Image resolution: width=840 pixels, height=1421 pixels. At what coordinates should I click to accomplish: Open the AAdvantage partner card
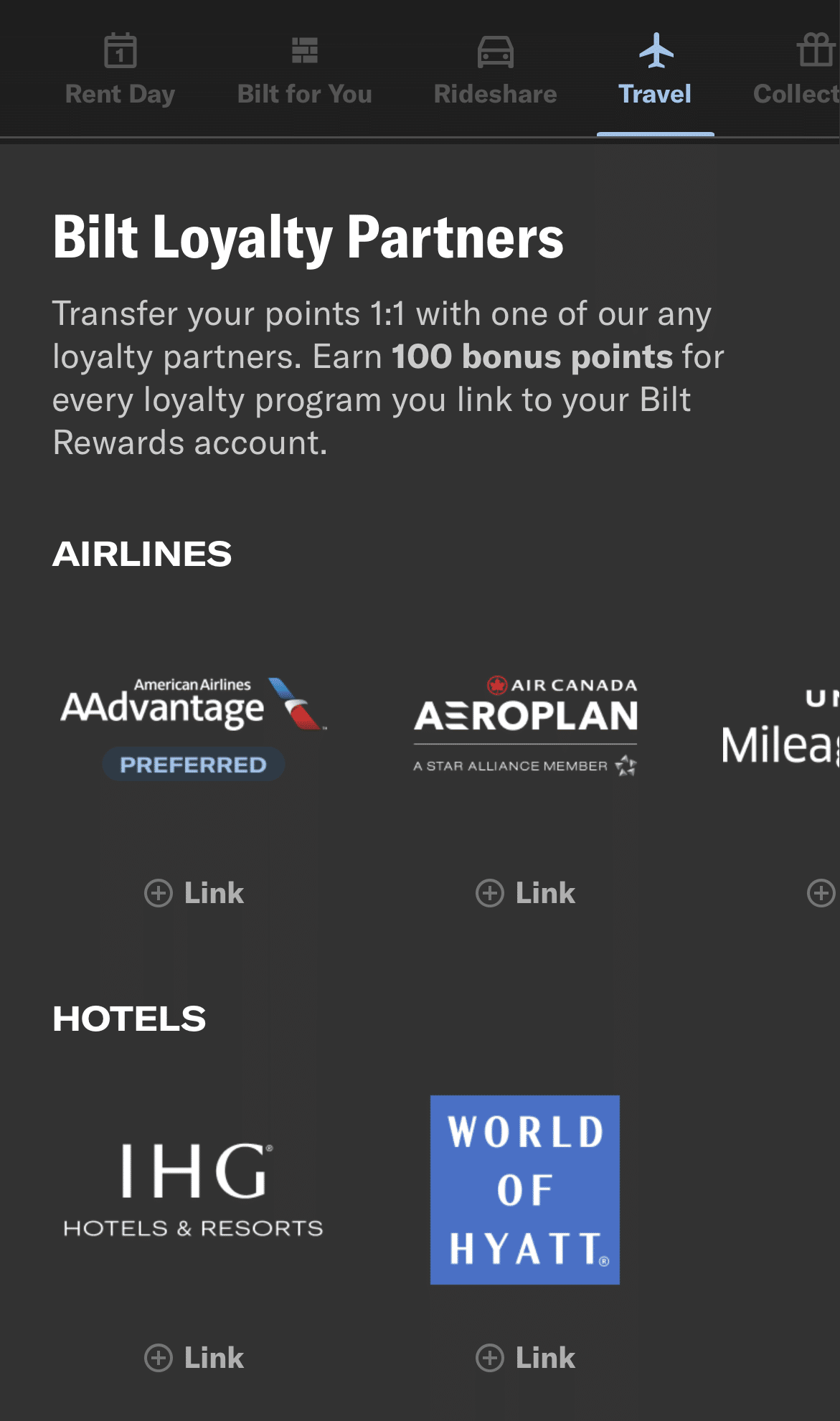tap(194, 726)
